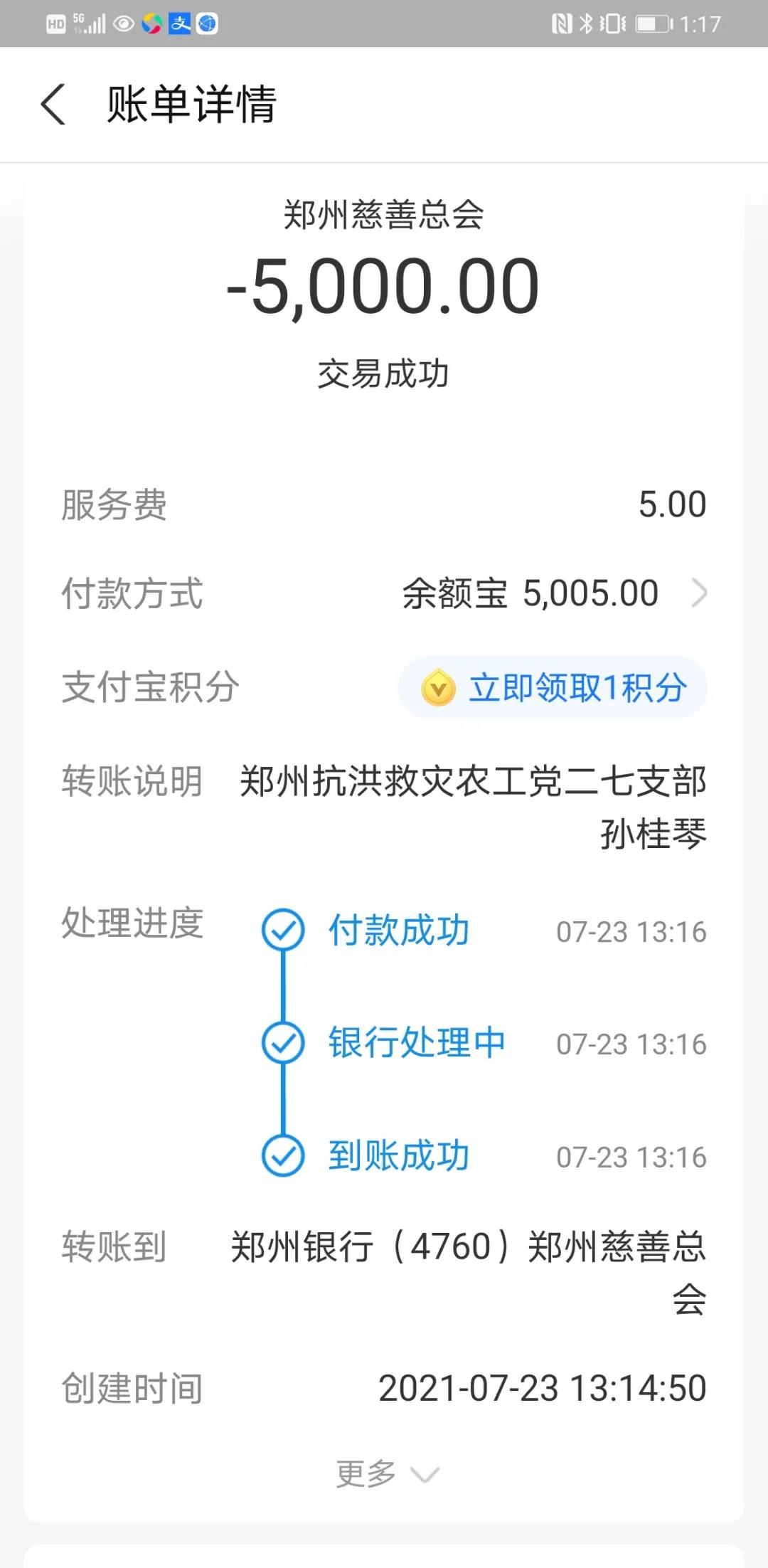
Task: Claim points with 立即领取1积分
Action: [x=553, y=688]
